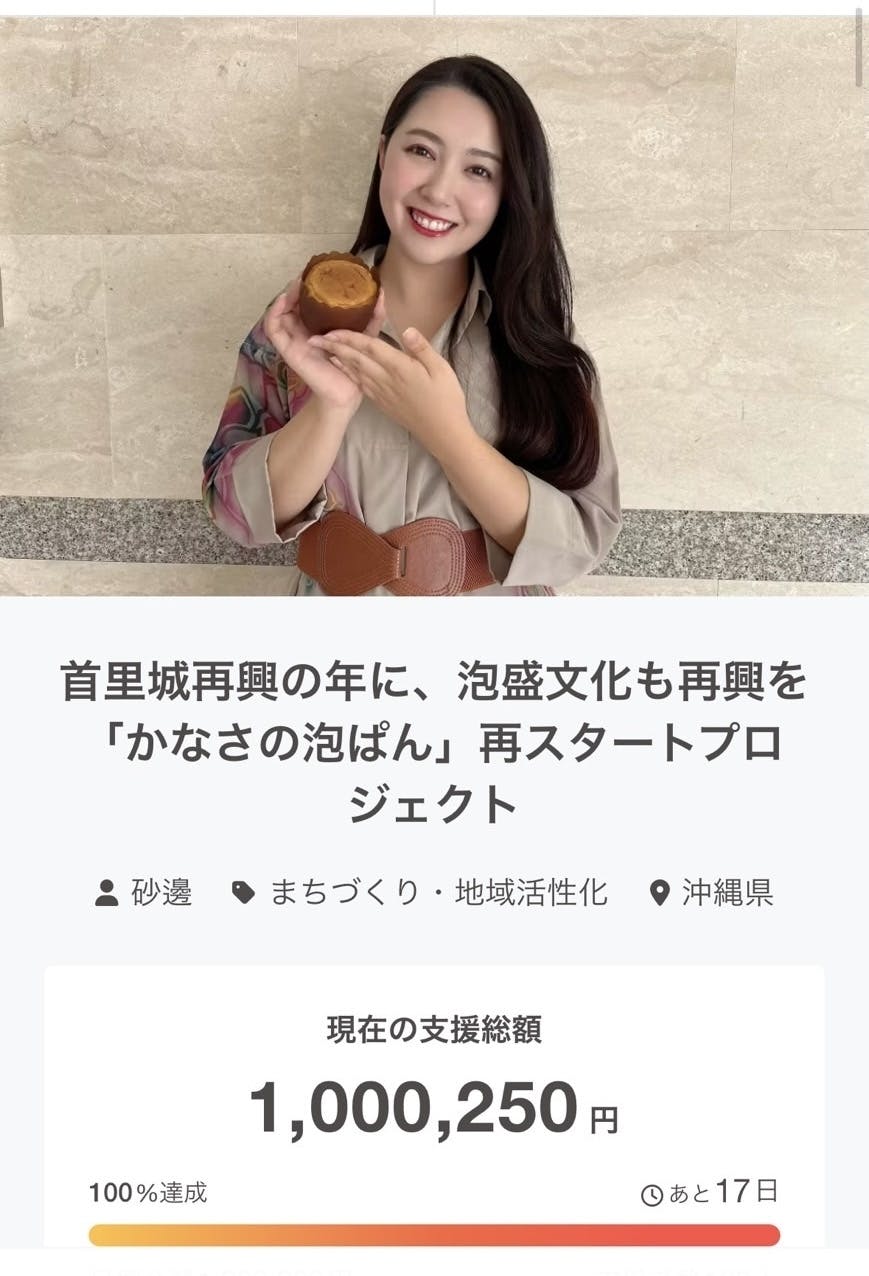View projects in 沖縄県
This screenshot has height=1276, width=869.
[x=727, y=893]
